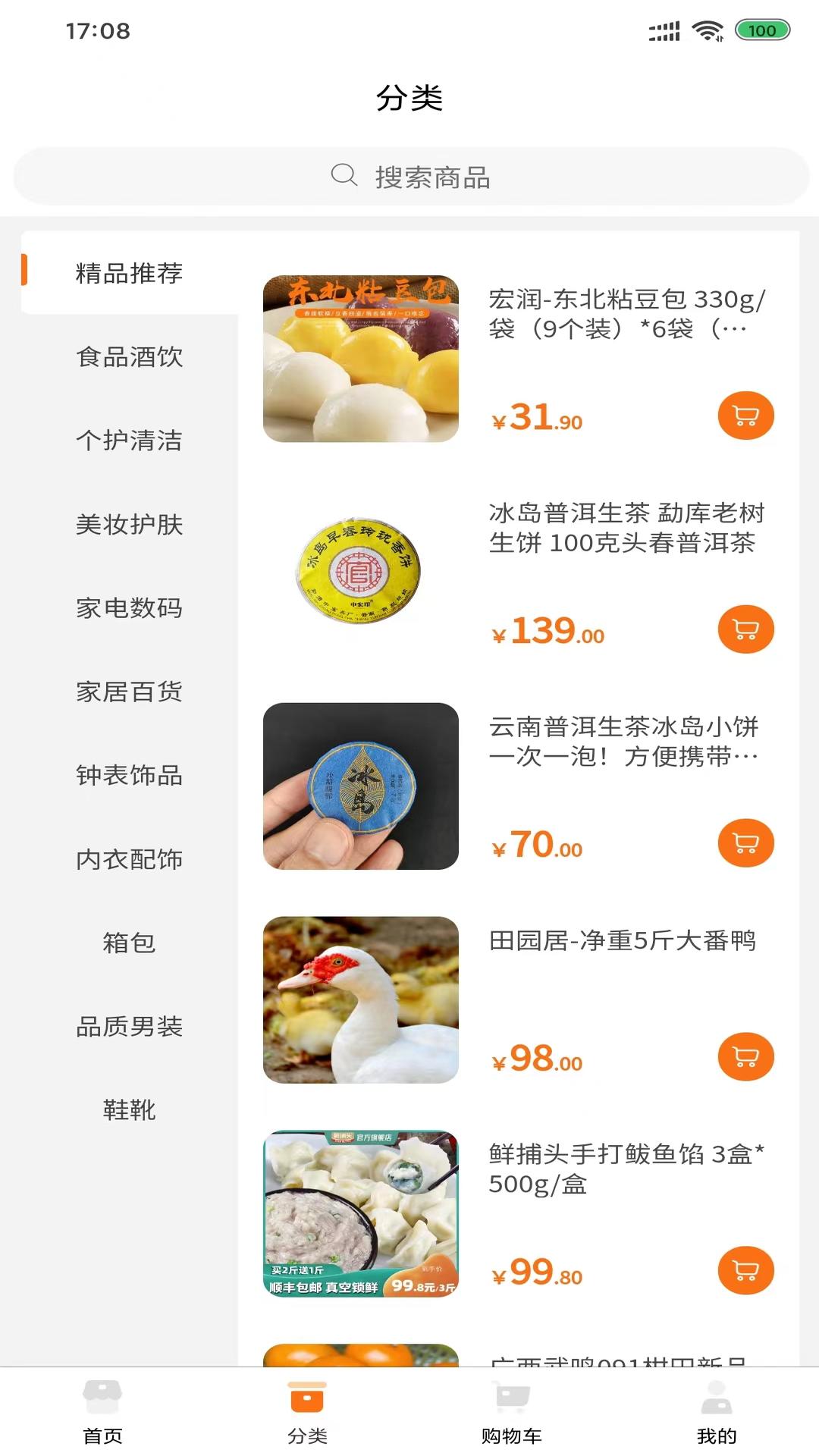Add 鲜捕头手打鲅鱼馅 to cart
This screenshot has width=819, height=1456.
745,1271
